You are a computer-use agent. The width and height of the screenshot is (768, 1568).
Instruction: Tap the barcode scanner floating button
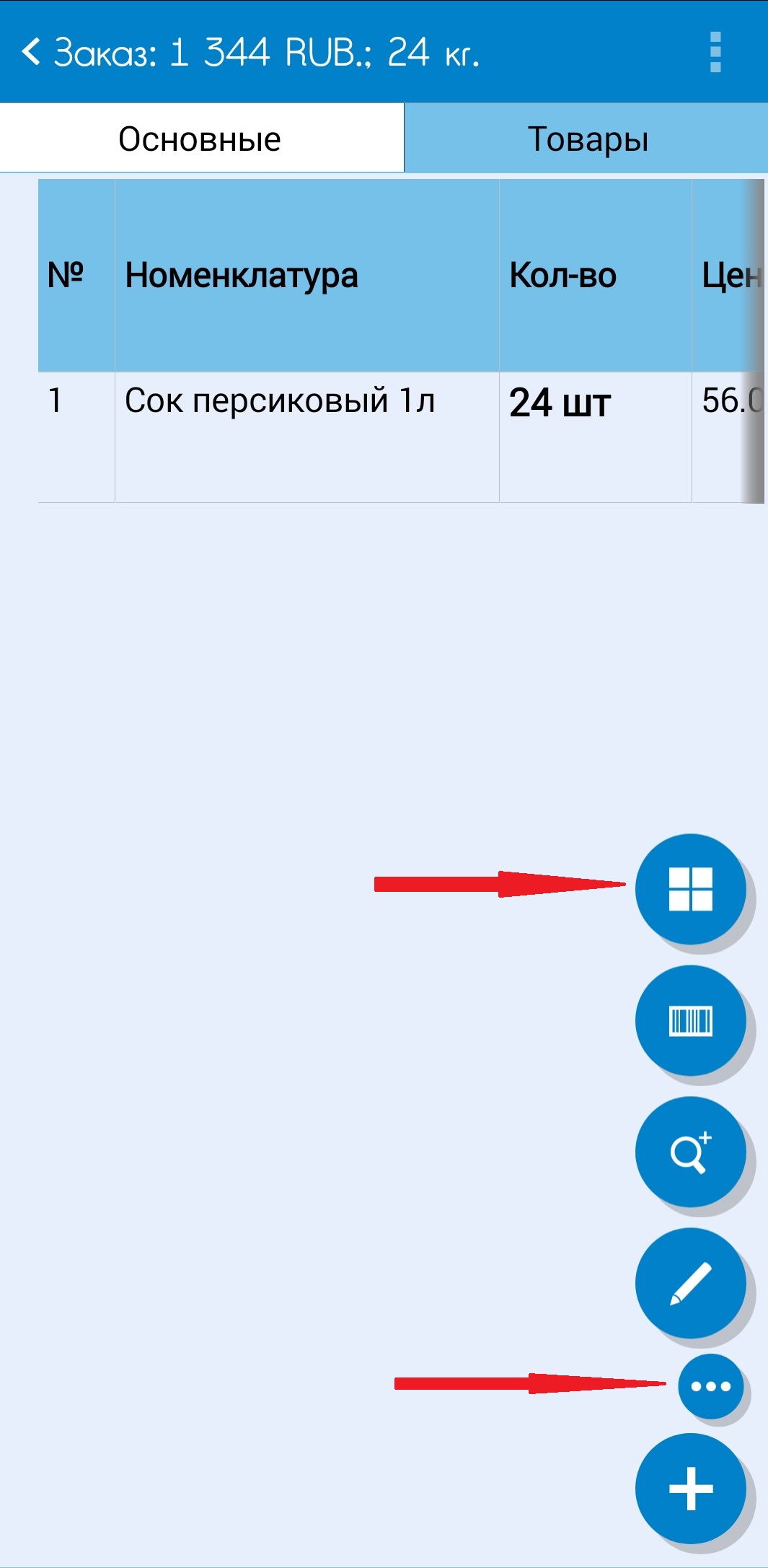691,1020
